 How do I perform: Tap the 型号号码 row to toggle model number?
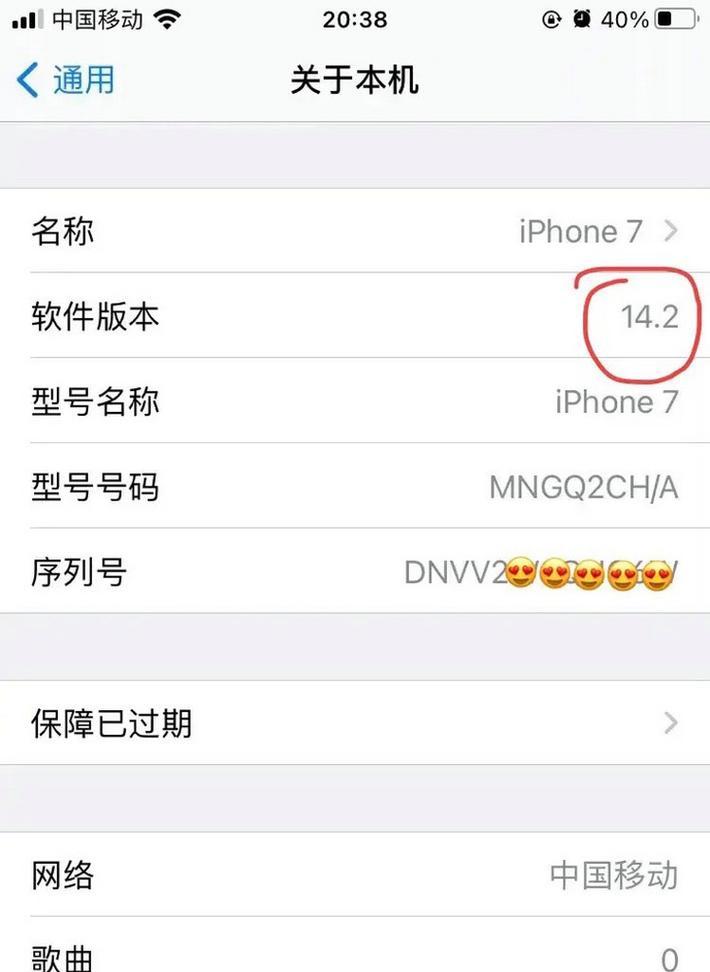point(355,487)
